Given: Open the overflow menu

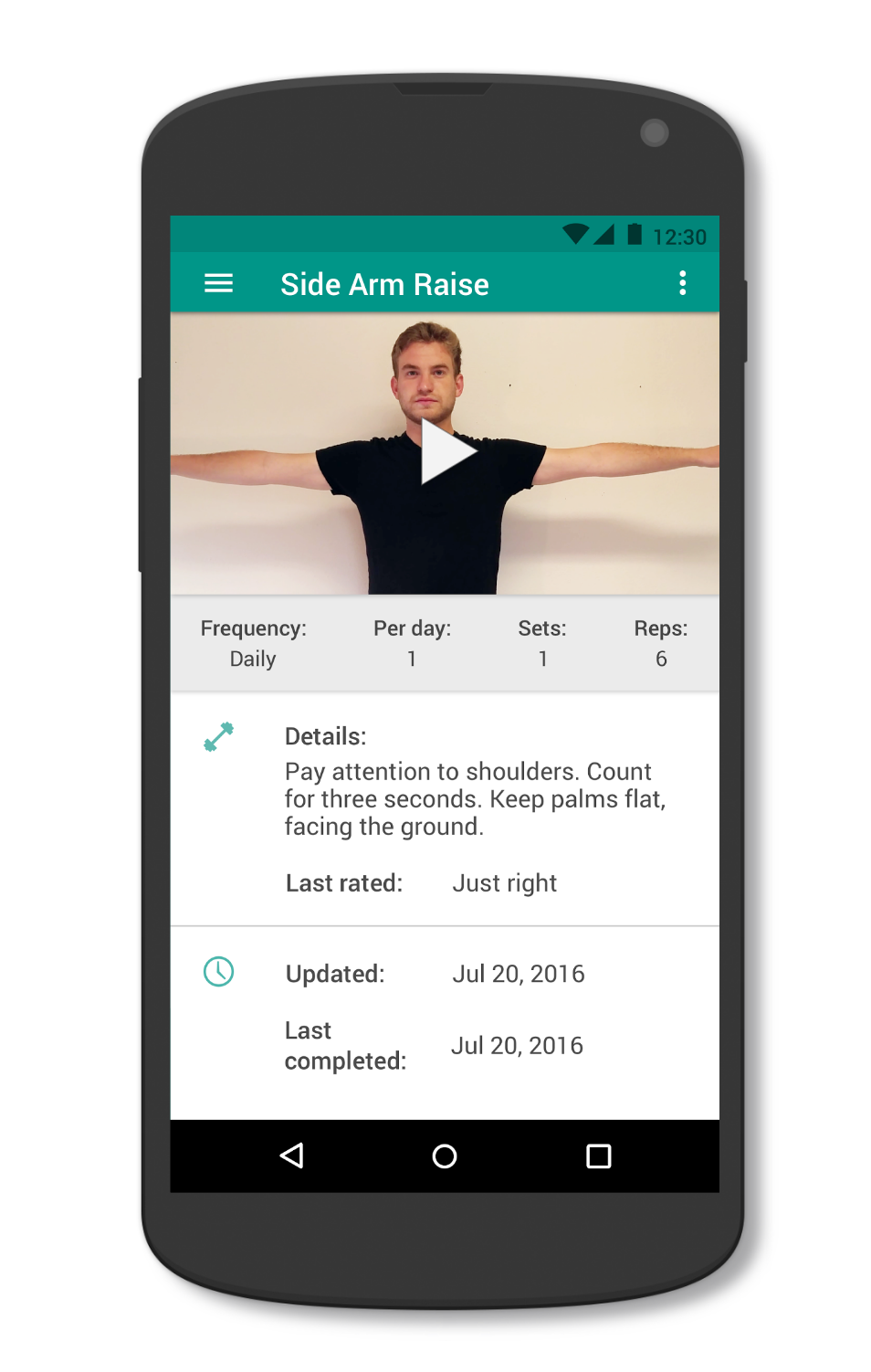Looking at the screenshot, I should tap(682, 284).
